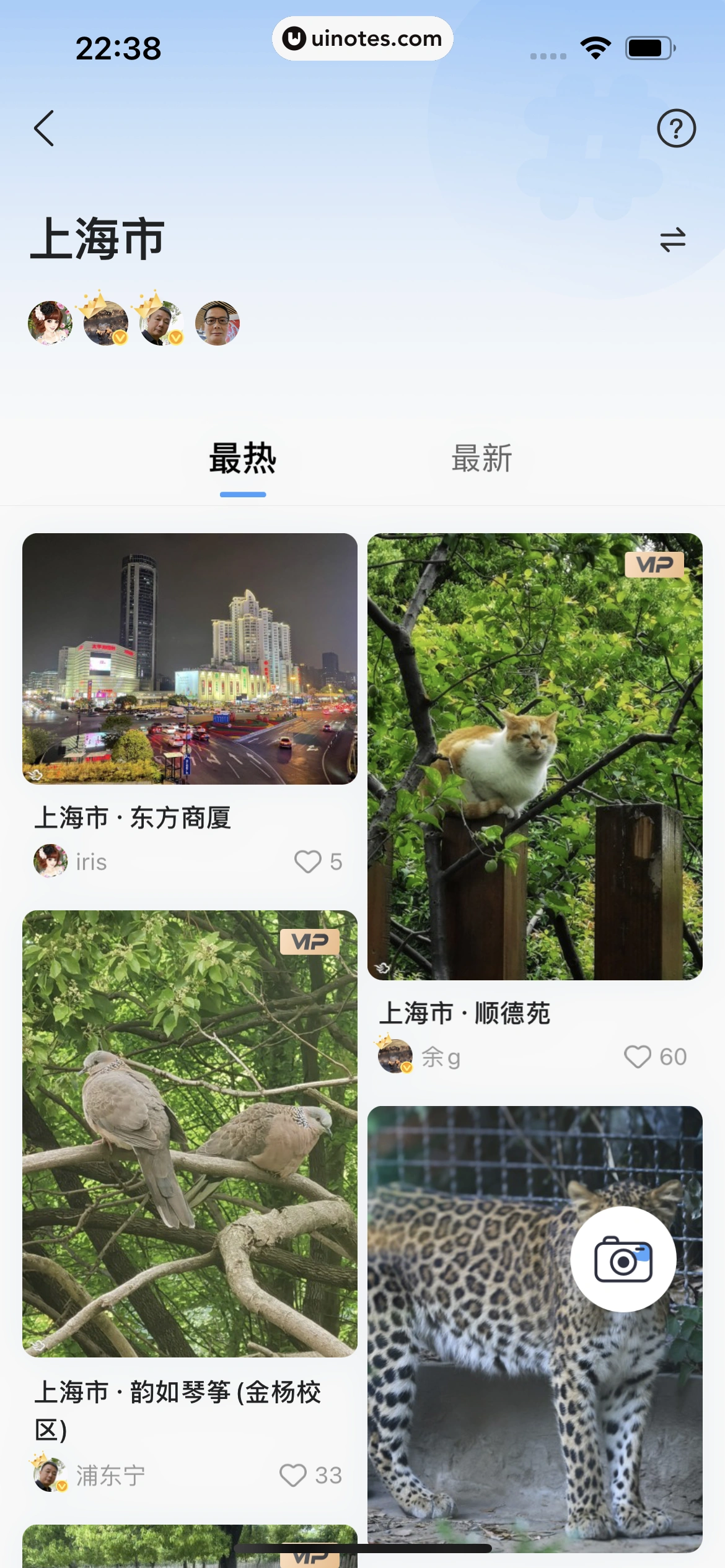The height and width of the screenshot is (1568, 725).
Task: Switch to the 最新 tab
Action: coord(481,459)
